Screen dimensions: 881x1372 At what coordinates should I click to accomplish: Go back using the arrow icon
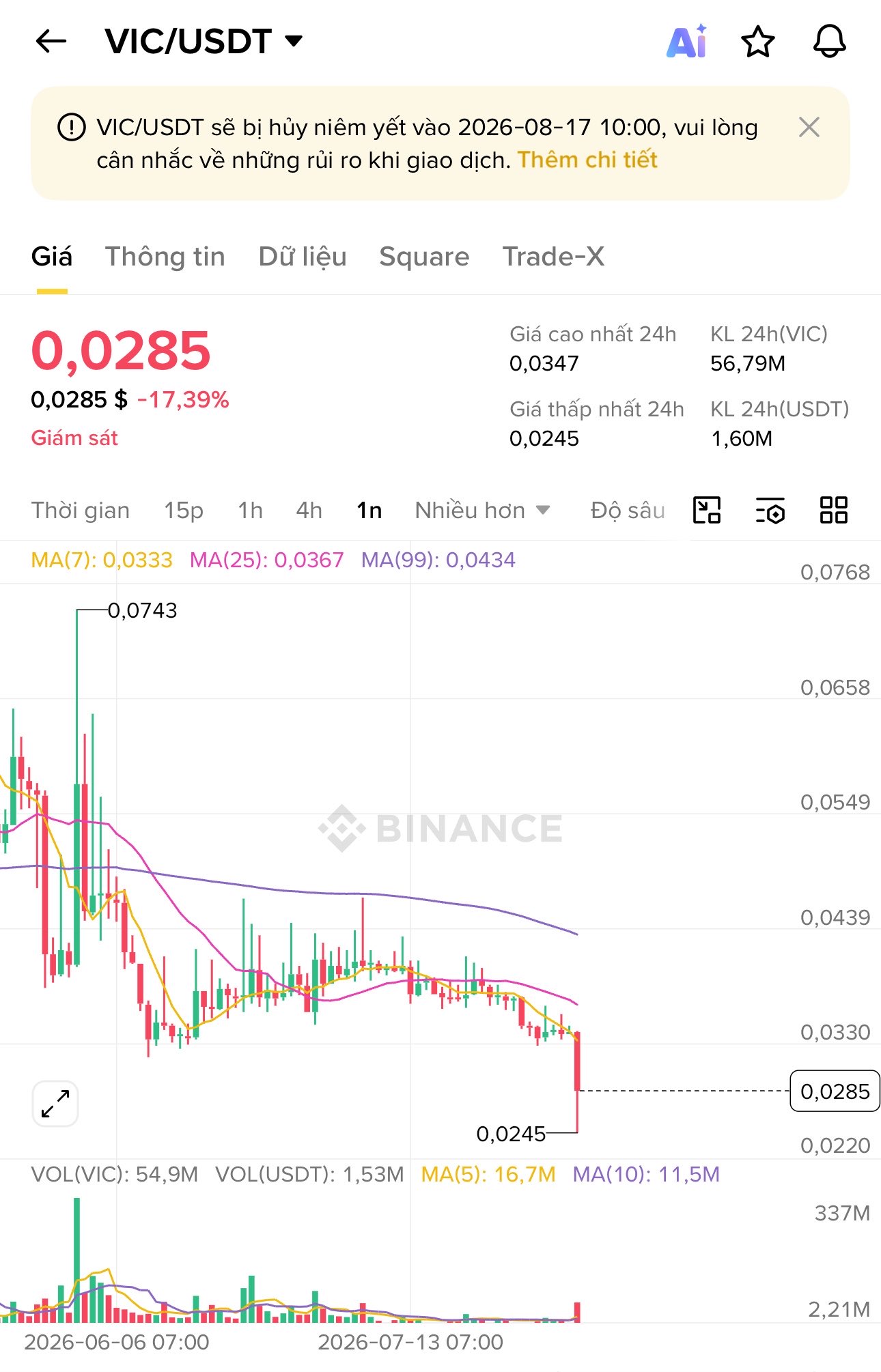pos(51,42)
